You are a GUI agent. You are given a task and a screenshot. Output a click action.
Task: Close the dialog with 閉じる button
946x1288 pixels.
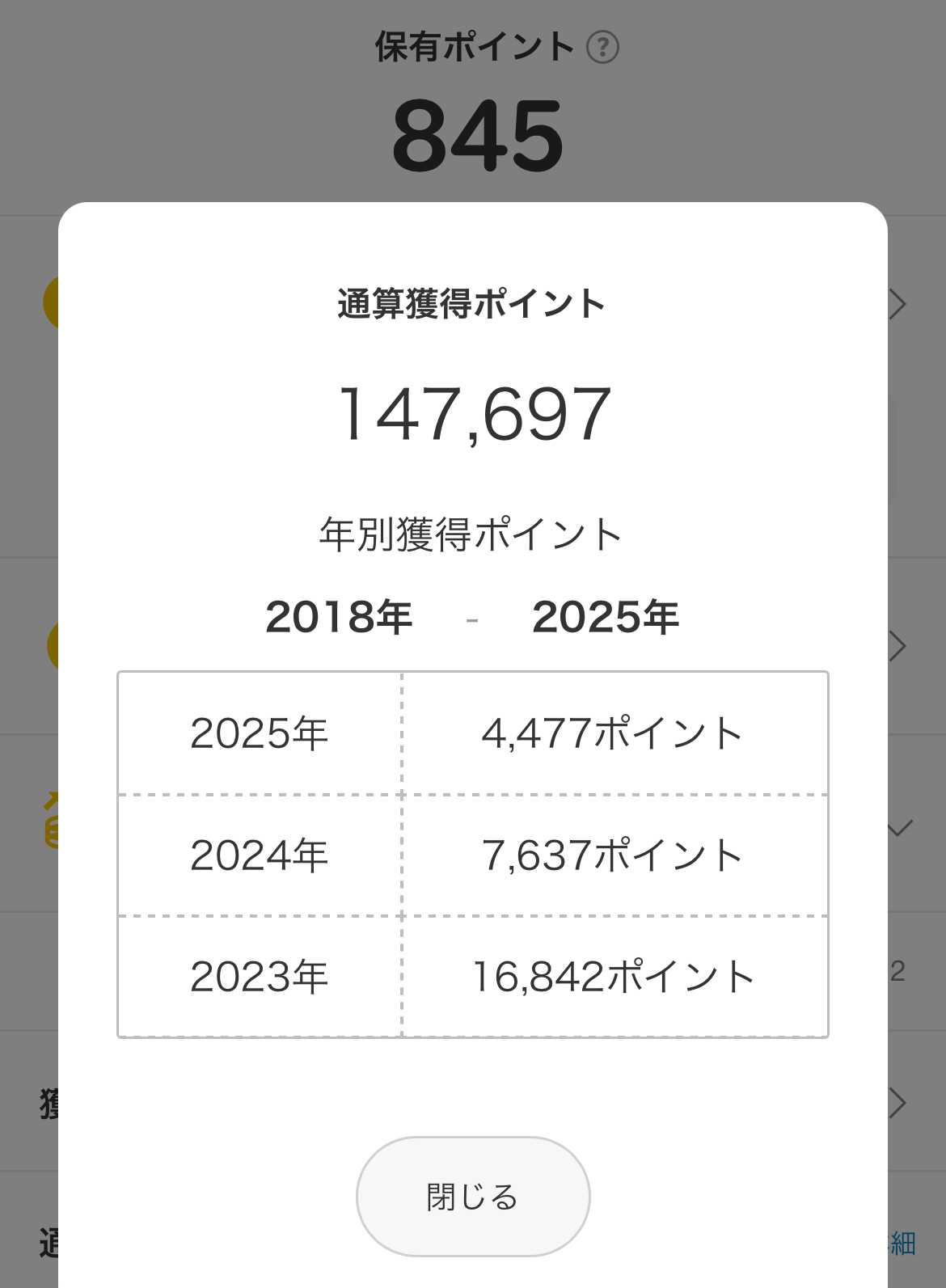[x=473, y=1196]
